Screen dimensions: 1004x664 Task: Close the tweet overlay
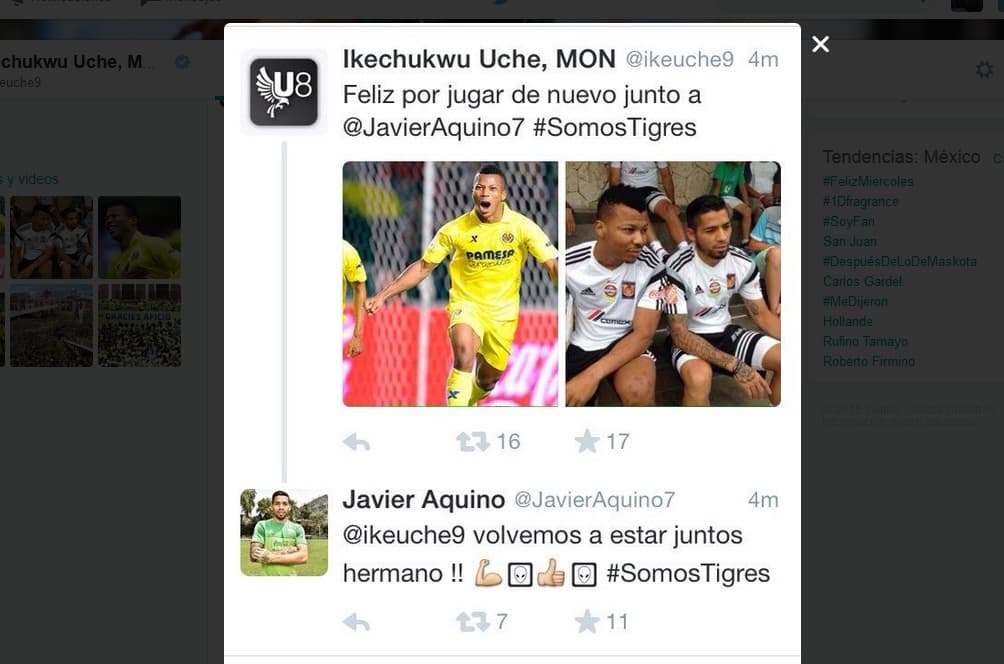coord(820,44)
